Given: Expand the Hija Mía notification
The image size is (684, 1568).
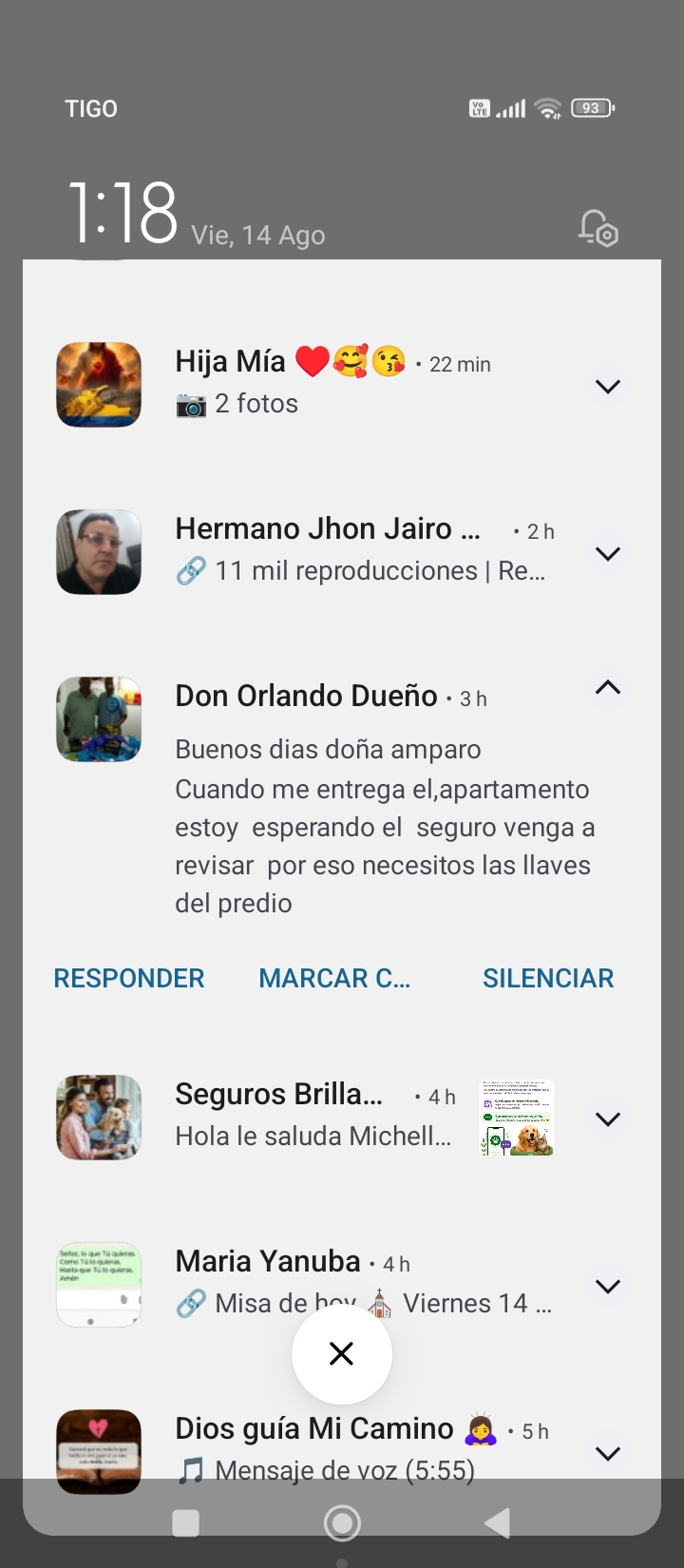Looking at the screenshot, I should pyautogui.click(x=607, y=386).
